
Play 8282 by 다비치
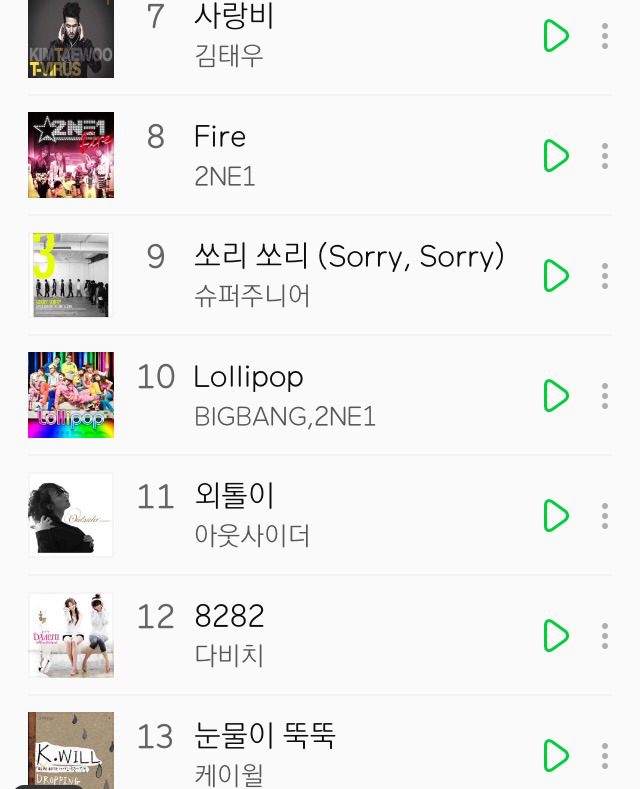tap(555, 636)
